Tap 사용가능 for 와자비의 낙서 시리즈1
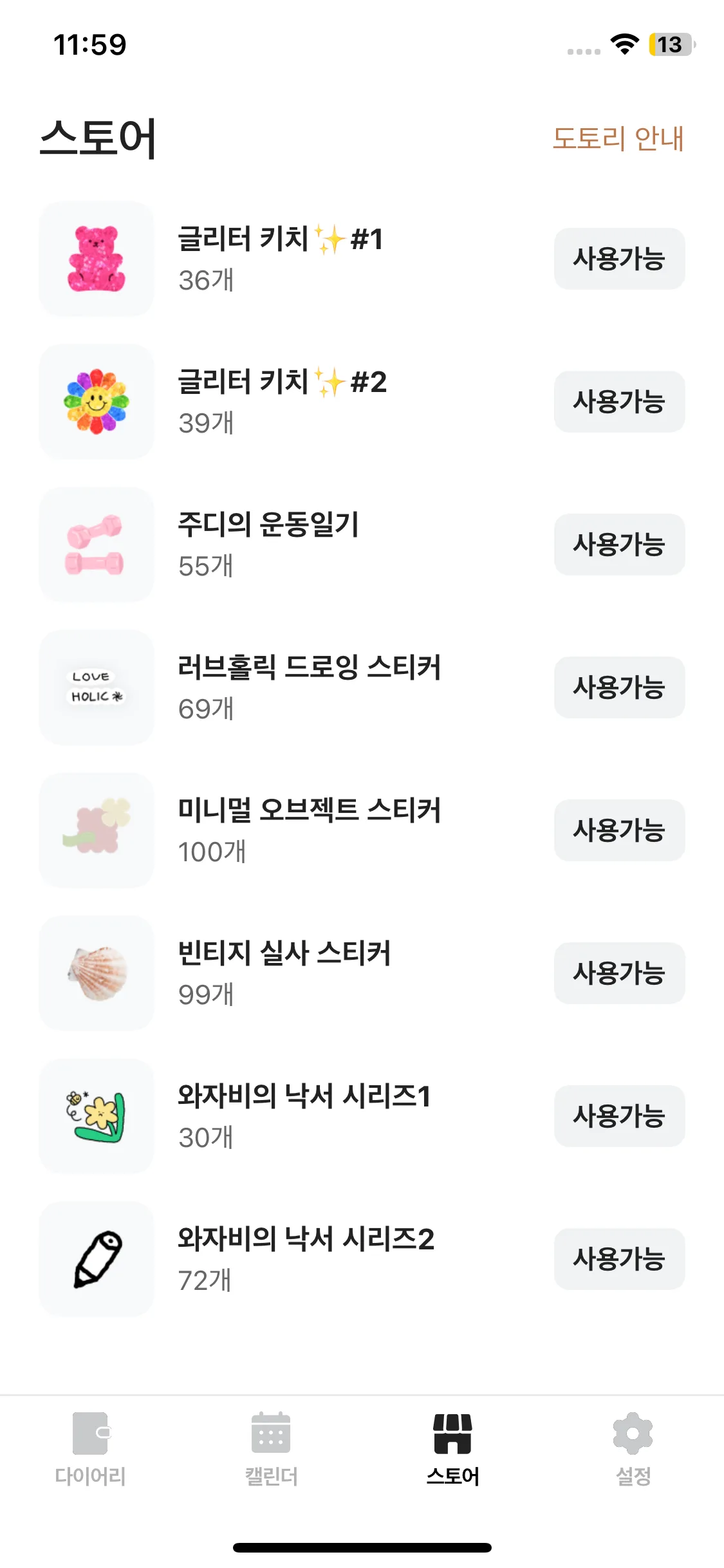Image resolution: width=724 pixels, height=1568 pixels. coord(619,1116)
